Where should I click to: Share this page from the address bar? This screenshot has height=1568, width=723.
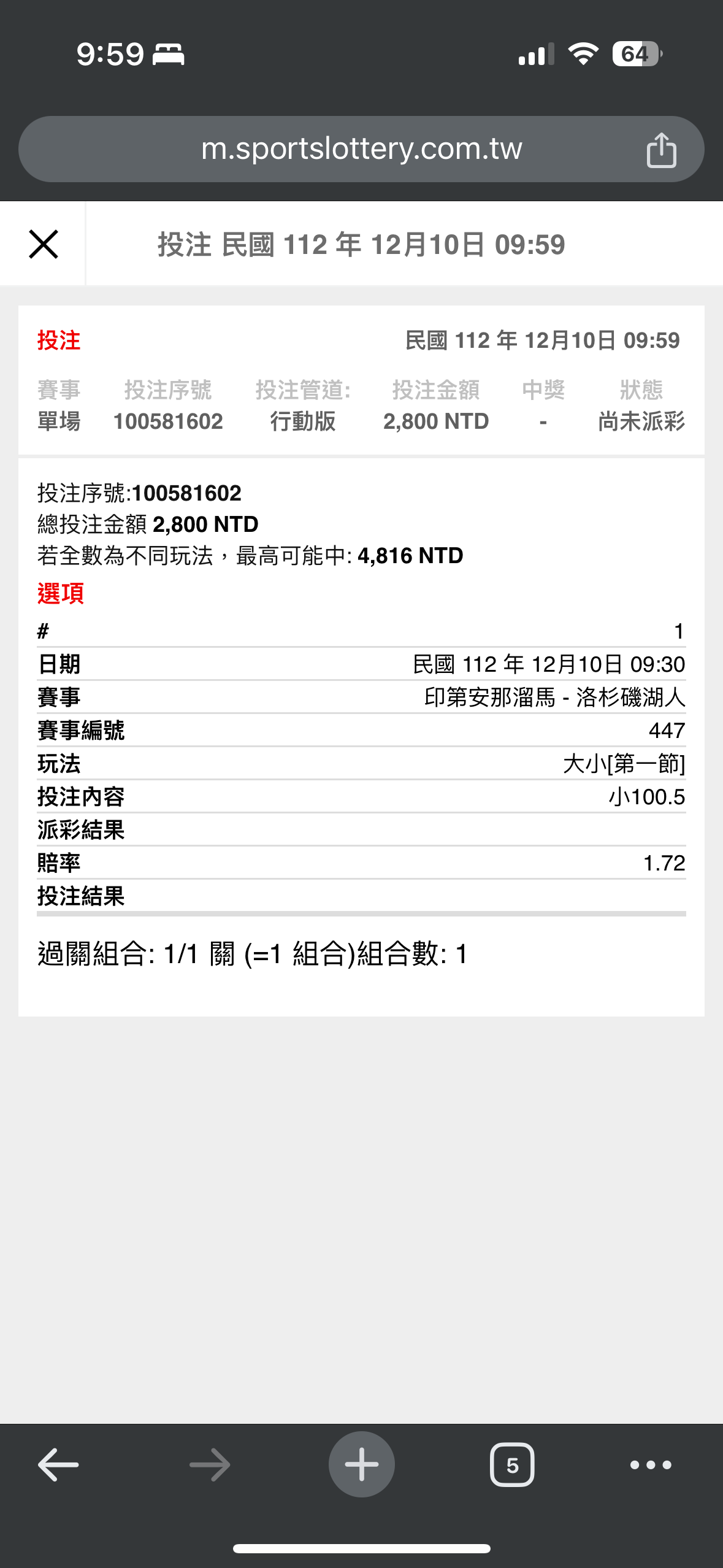point(661,150)
